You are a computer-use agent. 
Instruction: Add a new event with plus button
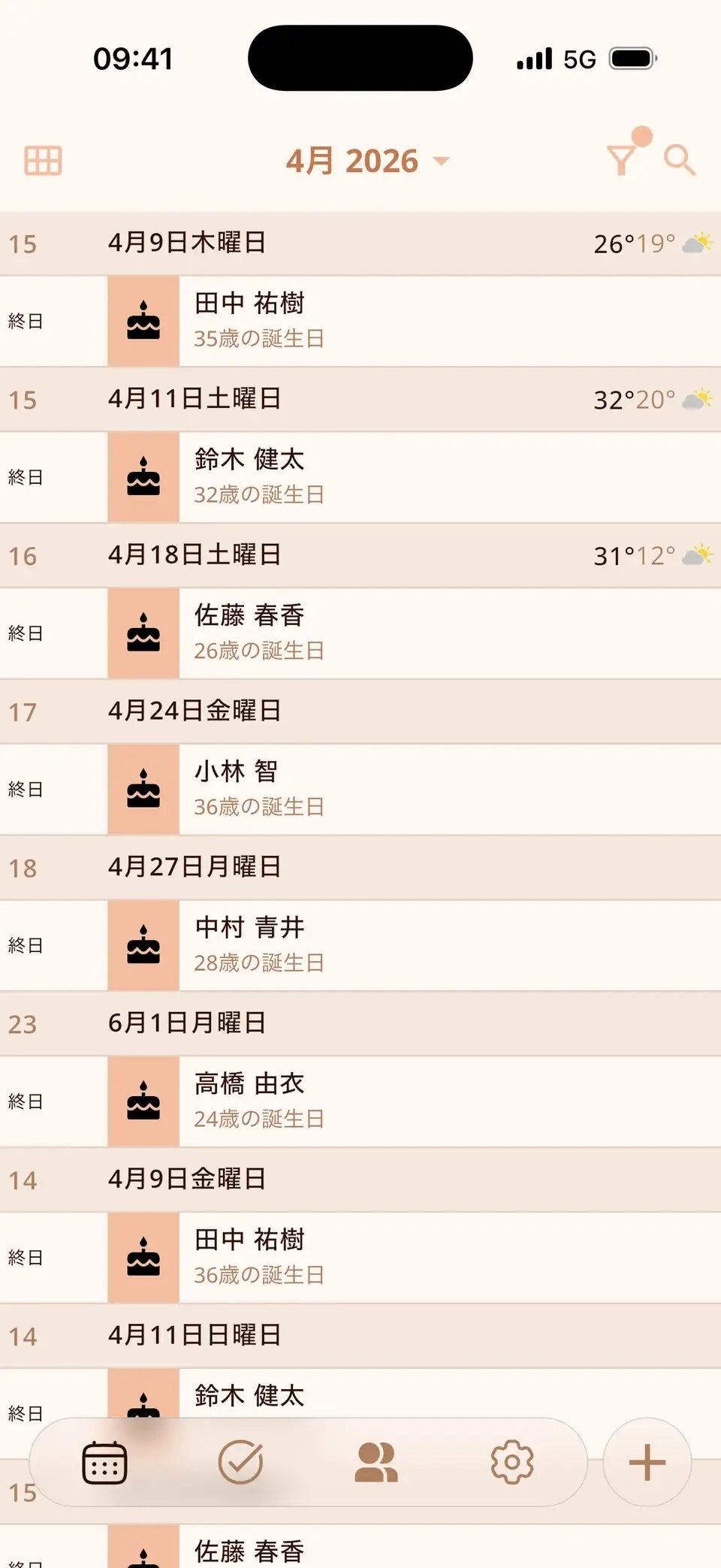tap(647, 1462)
